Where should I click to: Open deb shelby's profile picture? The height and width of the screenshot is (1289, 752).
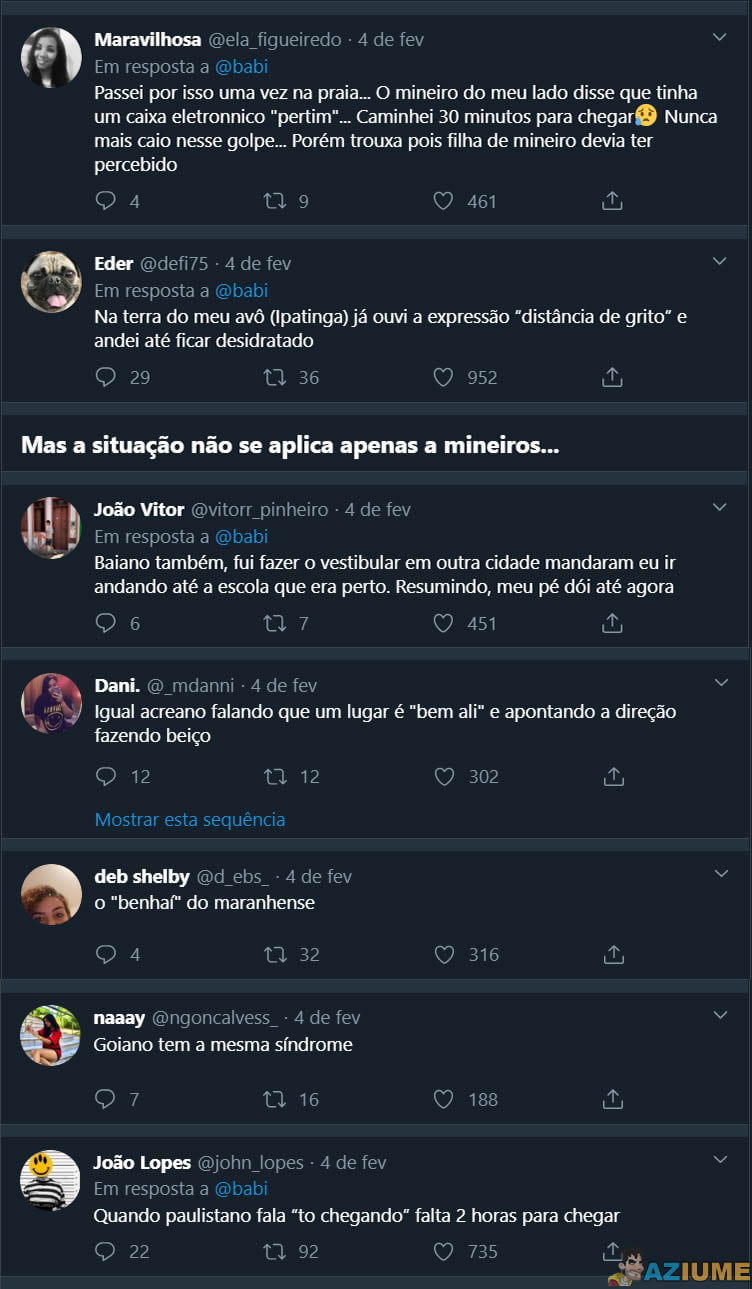click(50, 894)
